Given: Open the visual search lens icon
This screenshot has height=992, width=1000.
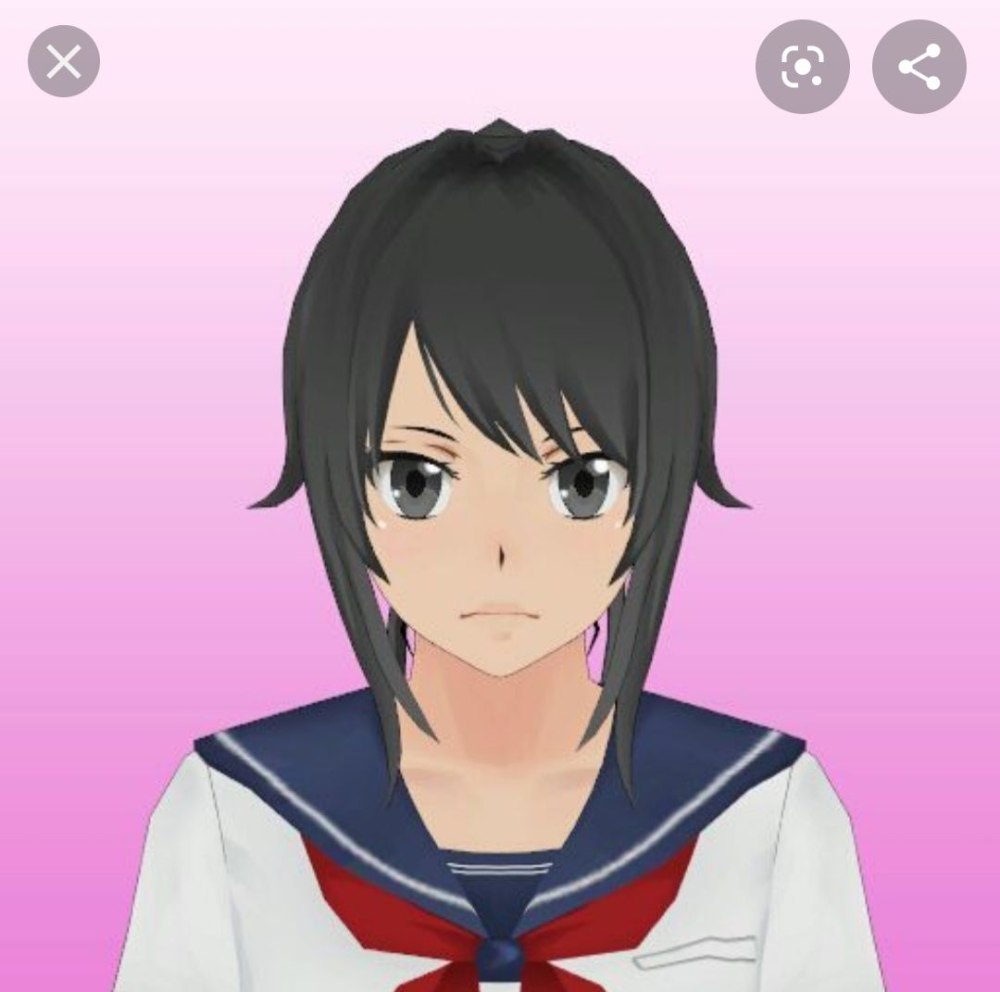Looking at the screenshot, I should (802, 66).
